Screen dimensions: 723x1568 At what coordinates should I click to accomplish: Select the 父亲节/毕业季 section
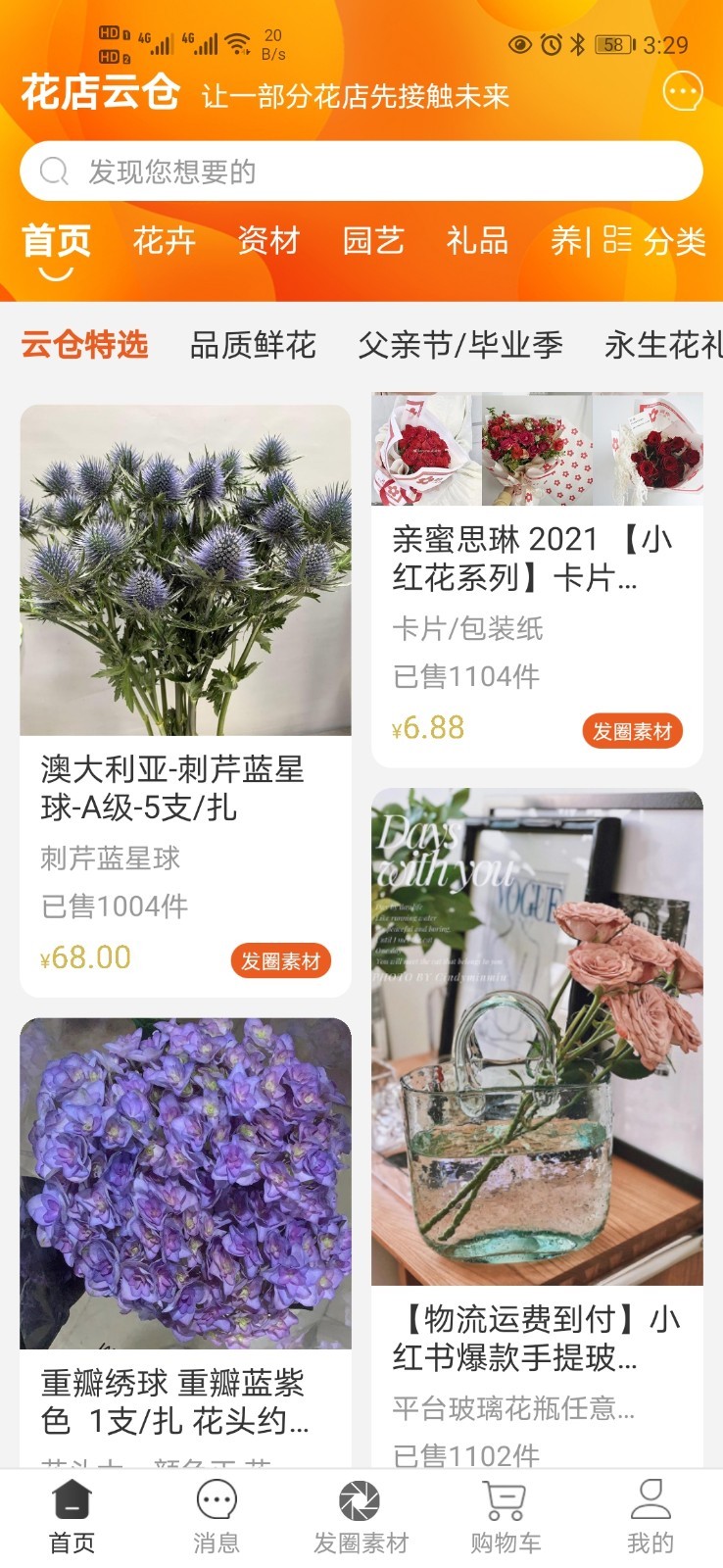click(460, 345)
